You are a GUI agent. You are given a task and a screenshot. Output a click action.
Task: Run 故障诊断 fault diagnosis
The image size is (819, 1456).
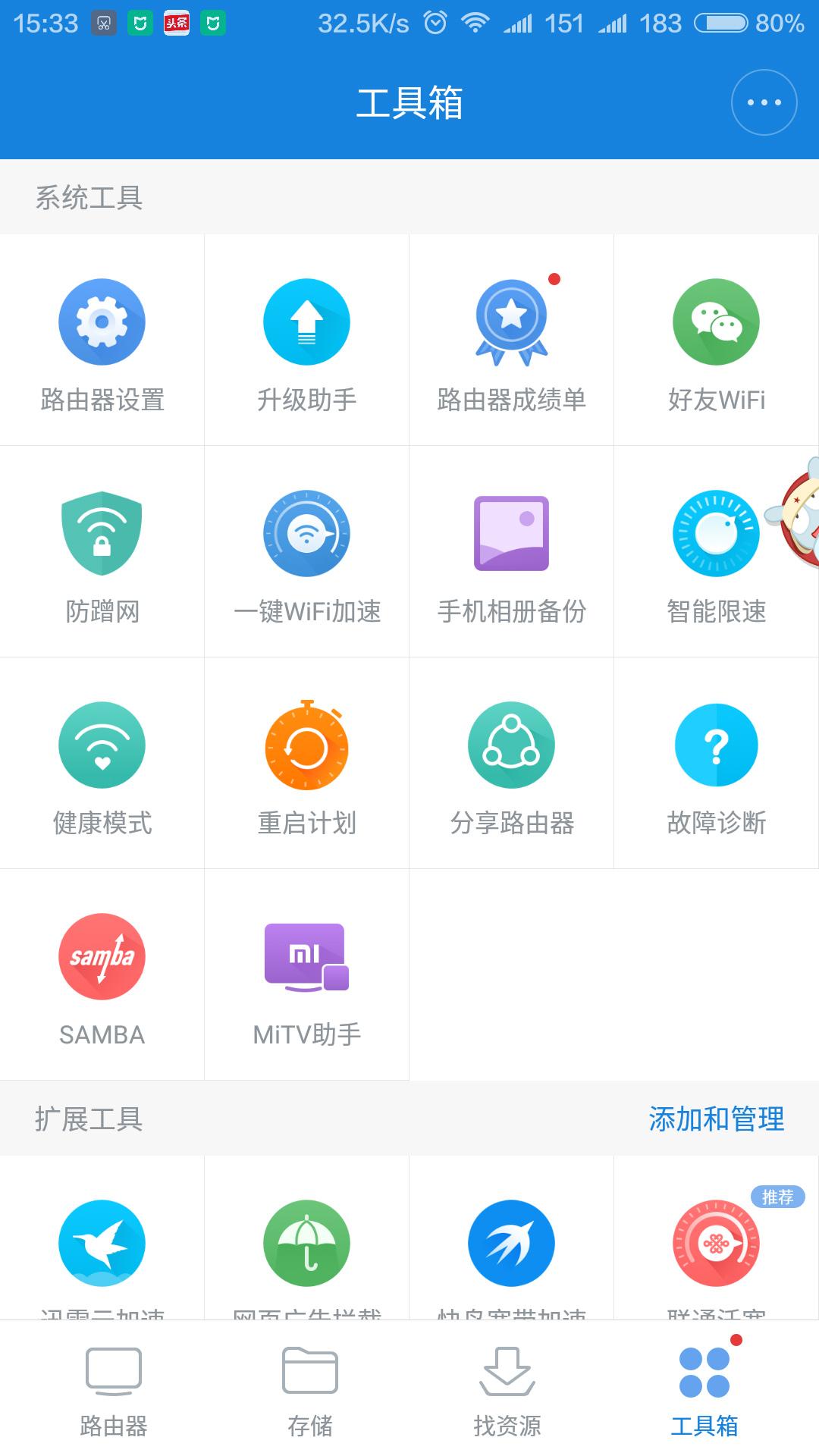716,764
